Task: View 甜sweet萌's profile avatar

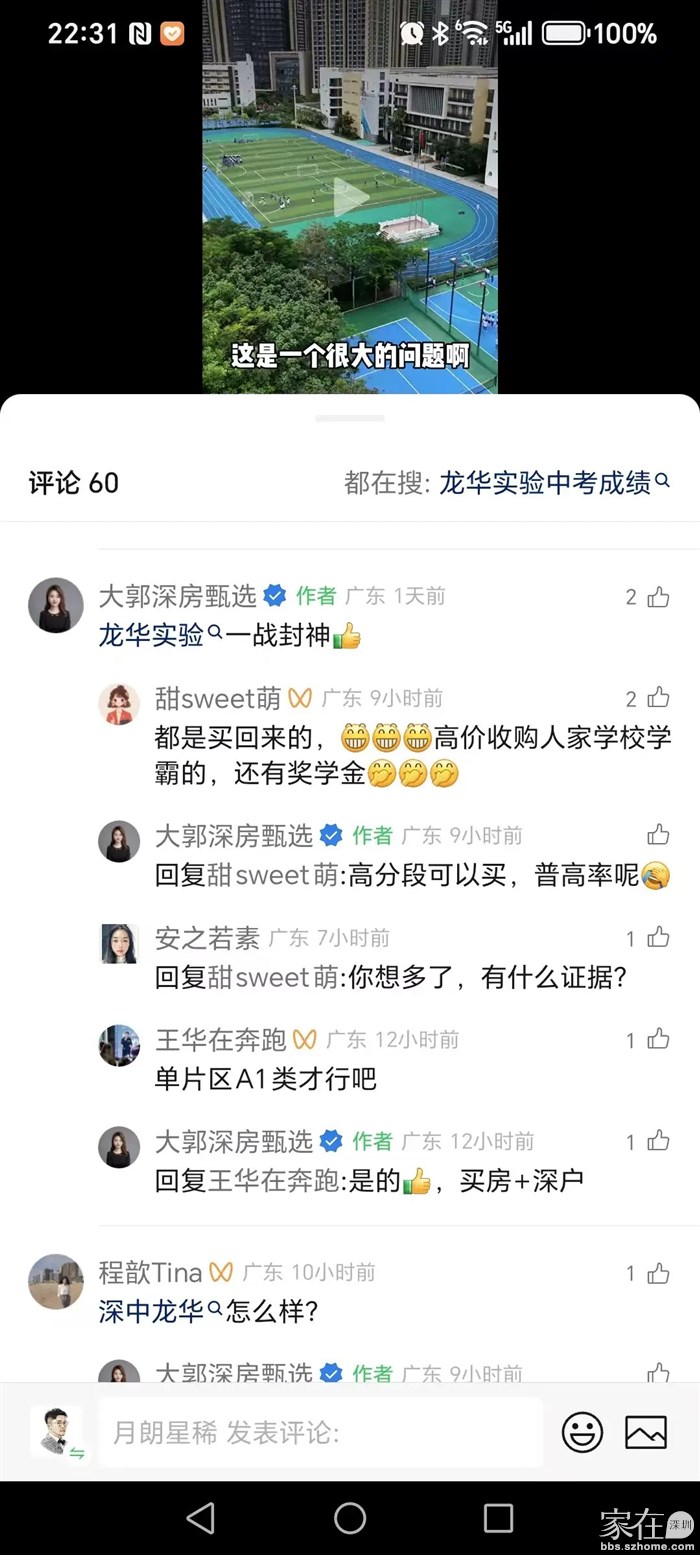Action: [x=119, y=704]
